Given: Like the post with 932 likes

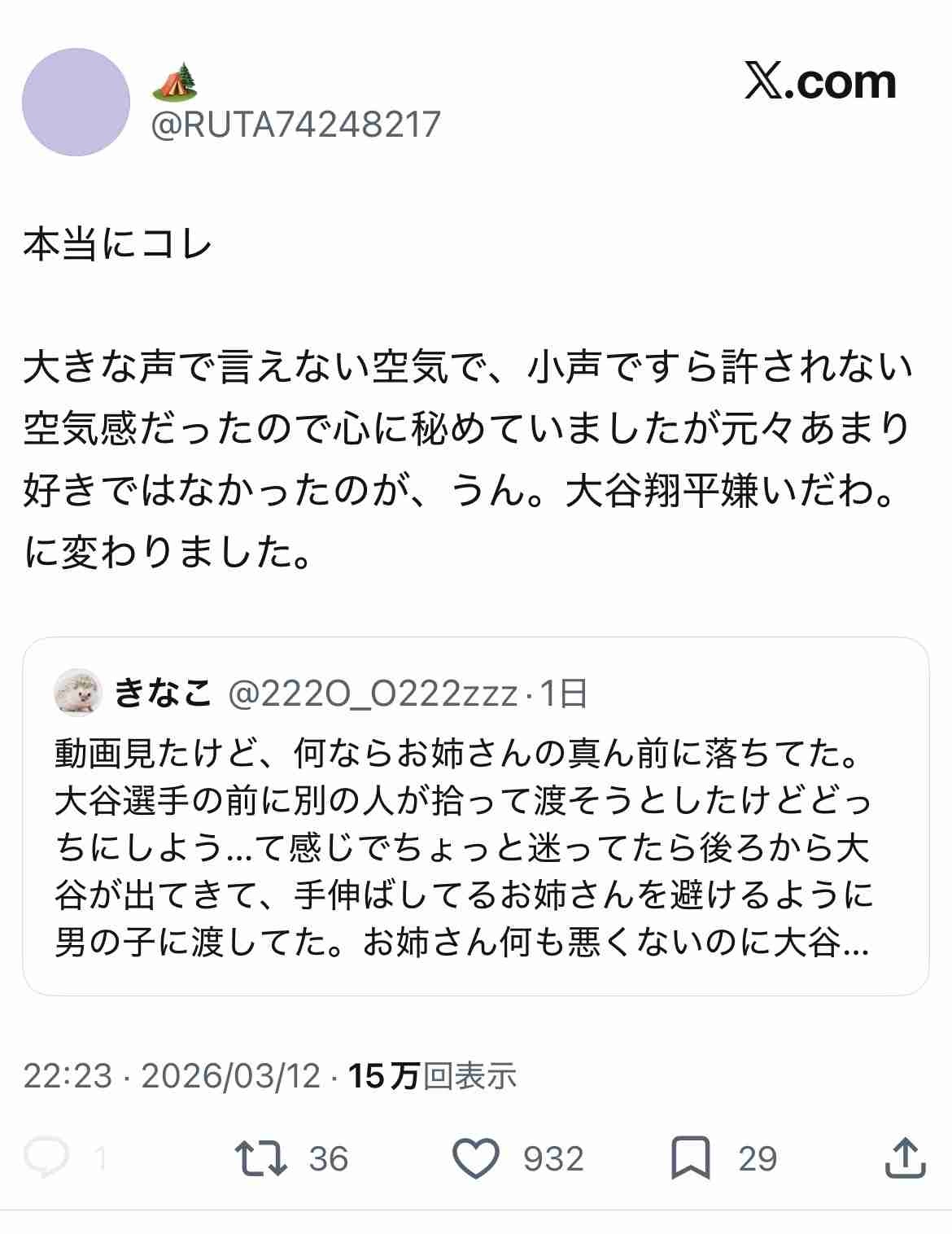Looking at the screenshot, I should pos(475,1158).
